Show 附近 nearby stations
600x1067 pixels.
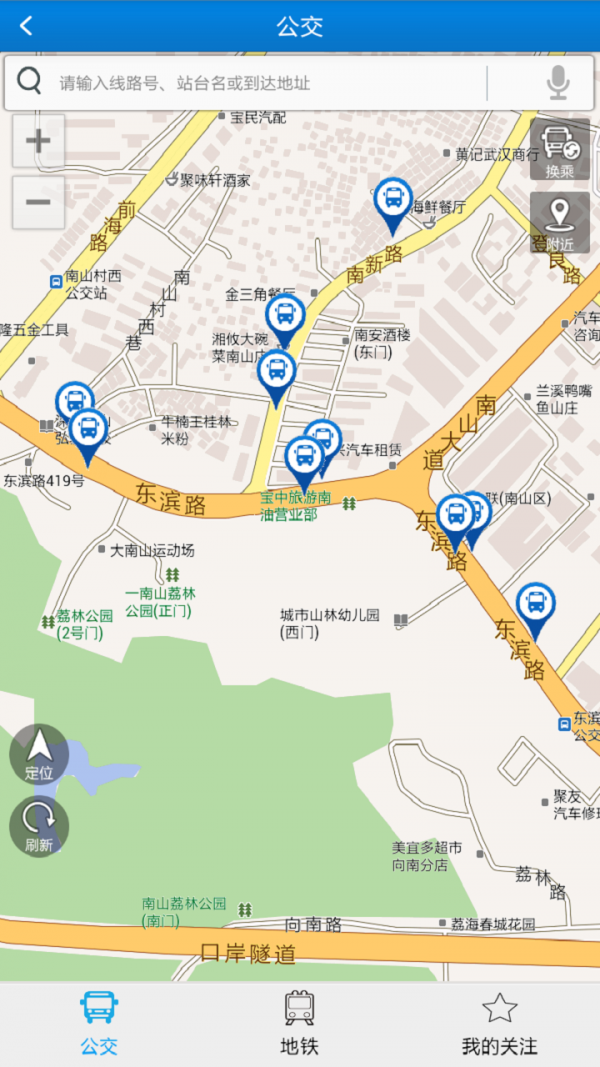(x=560, y=223)
